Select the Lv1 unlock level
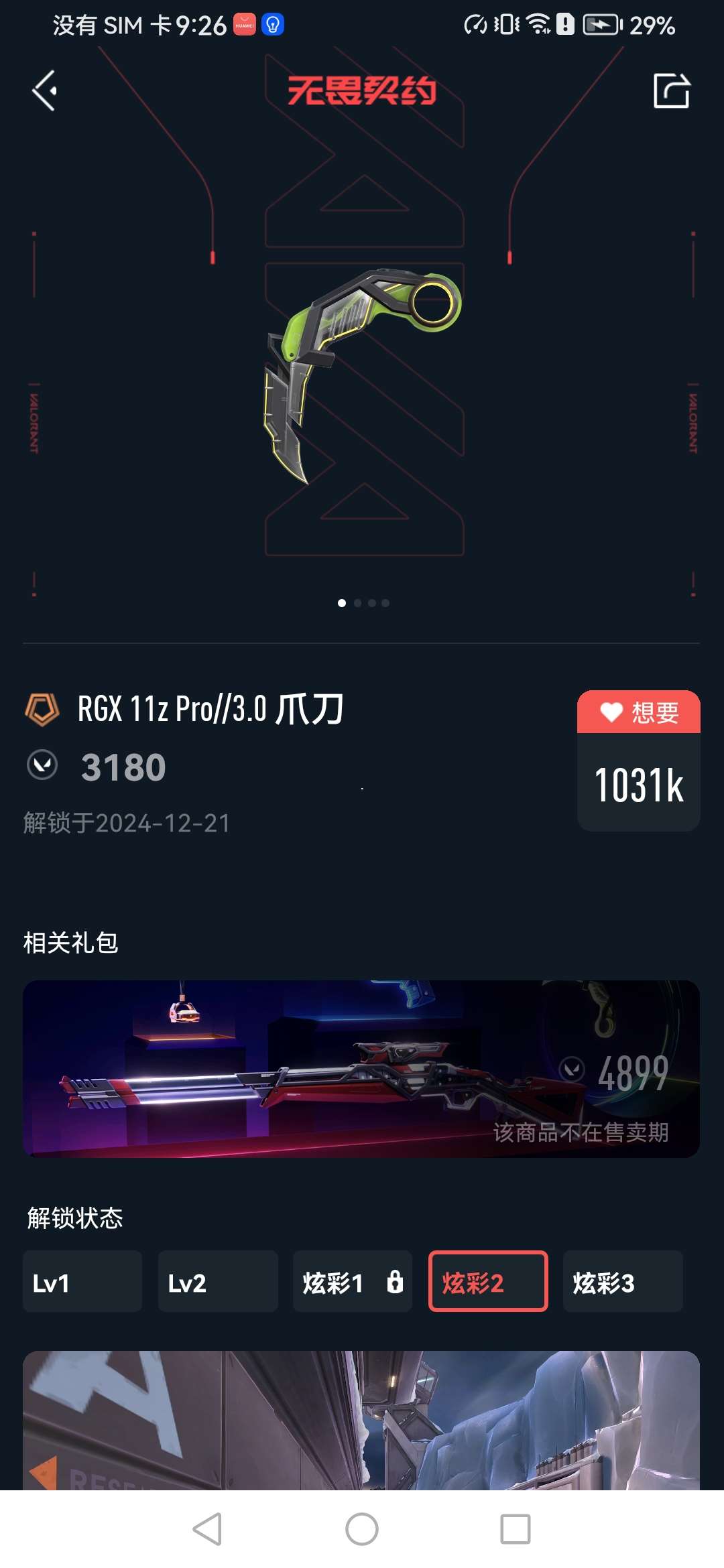 point(82,1281)
